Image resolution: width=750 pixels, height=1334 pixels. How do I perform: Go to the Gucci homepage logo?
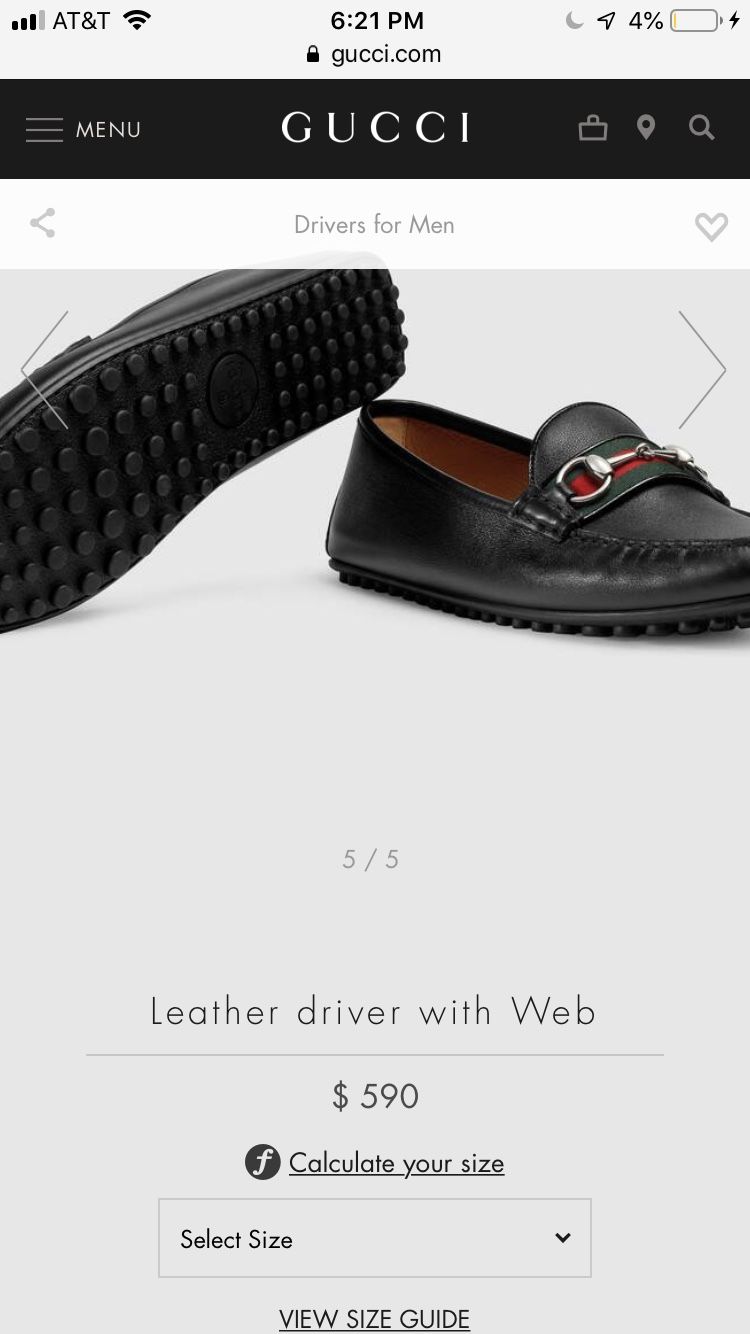pos(375,128)
